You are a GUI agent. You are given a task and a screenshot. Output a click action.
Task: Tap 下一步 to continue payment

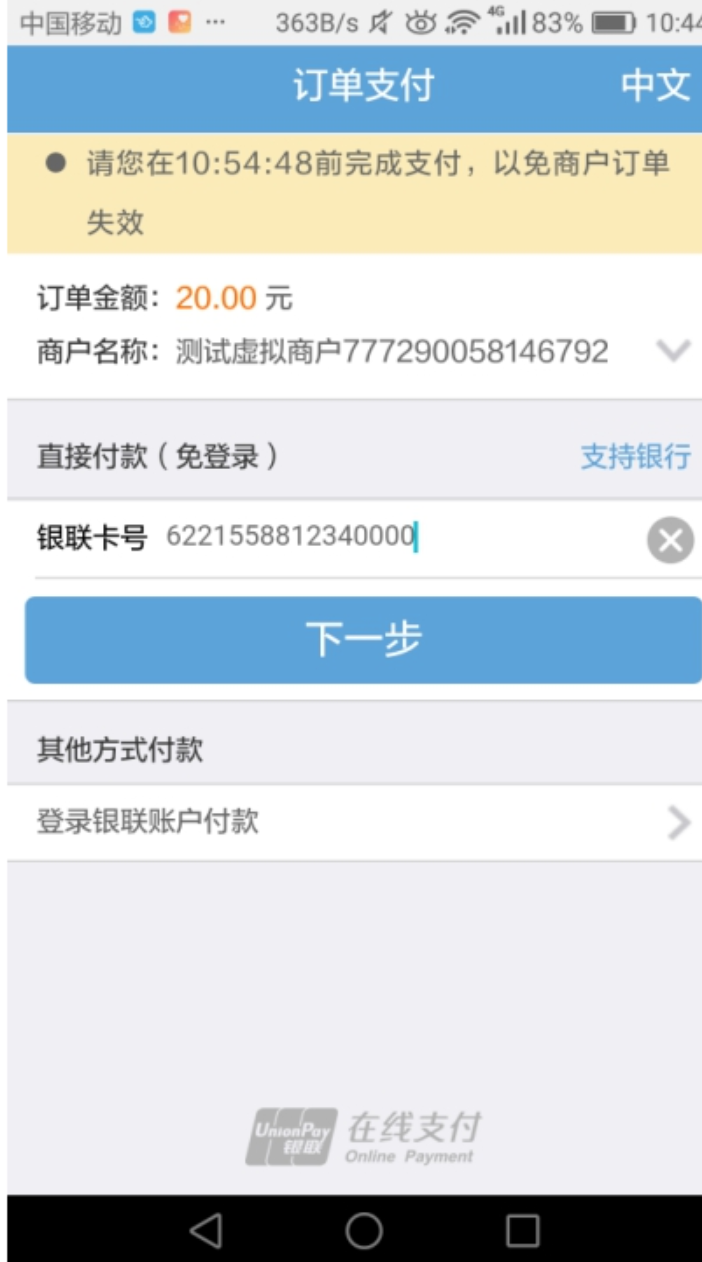363,640
